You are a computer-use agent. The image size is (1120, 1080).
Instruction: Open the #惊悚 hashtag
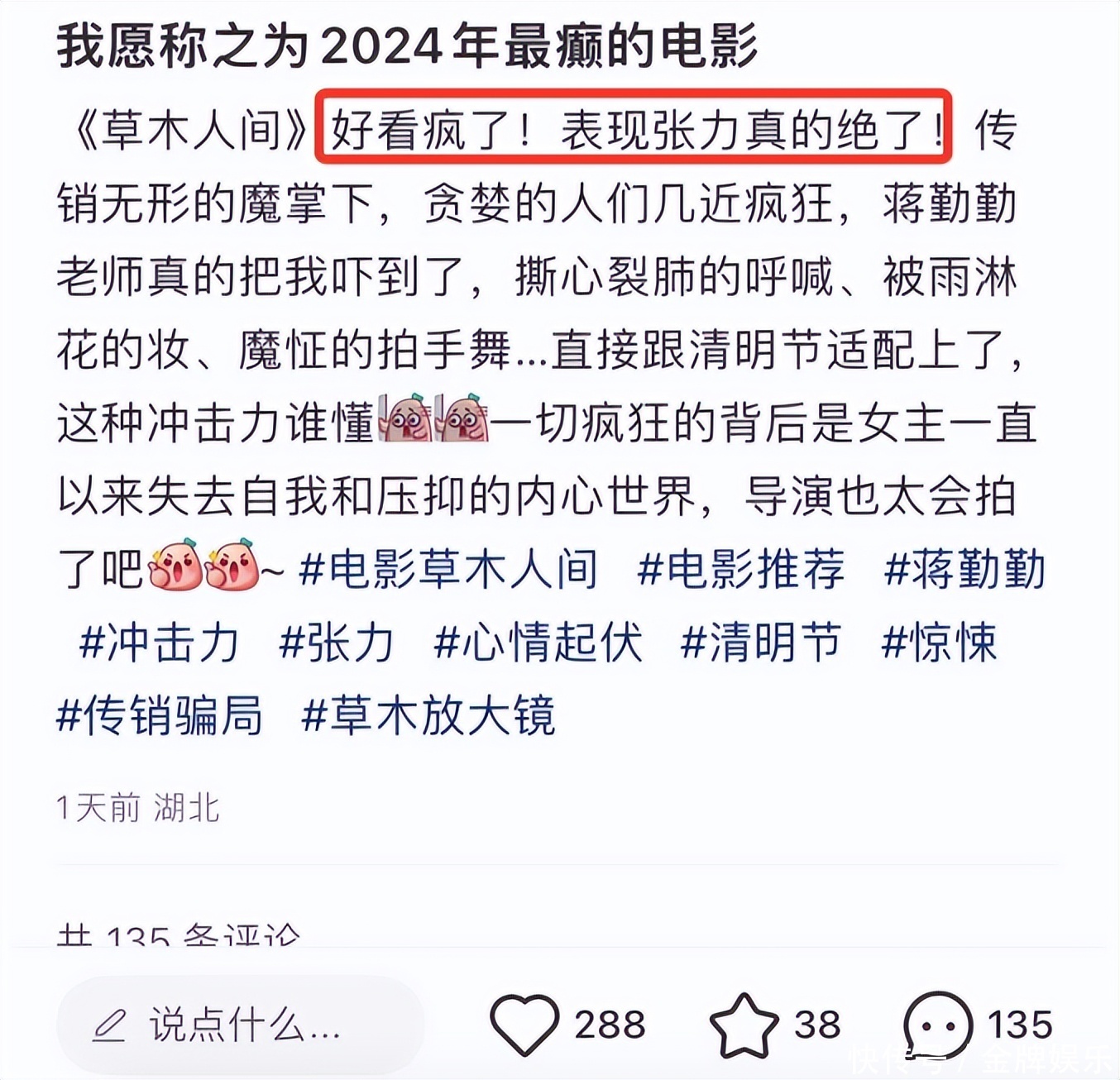click(940, 643)
